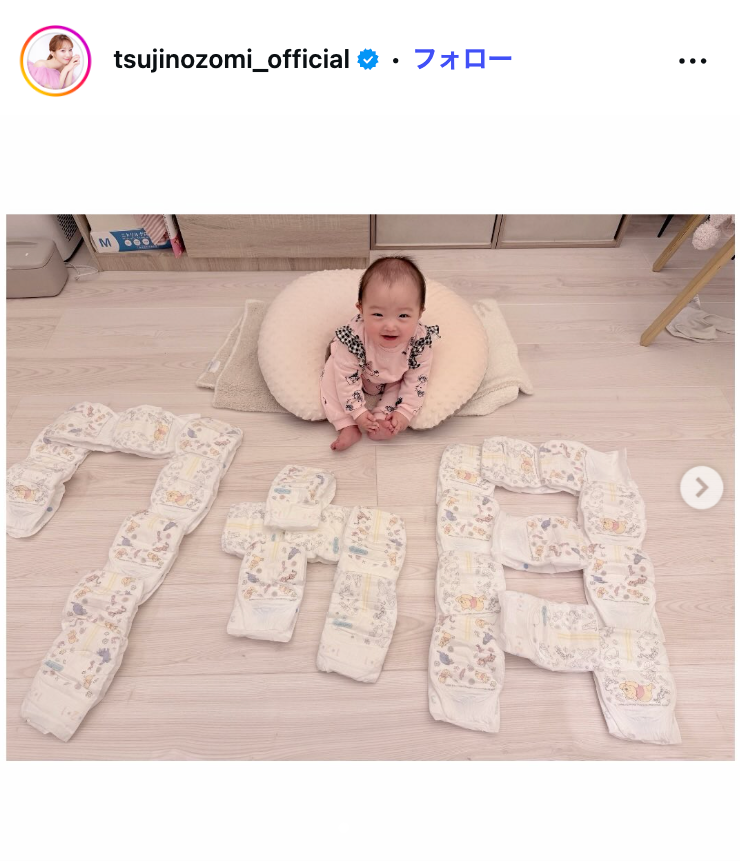Open the tsujinozomi_official username link
The width and height of the screenshot is (740, 866).
click(x=231, y=60)
